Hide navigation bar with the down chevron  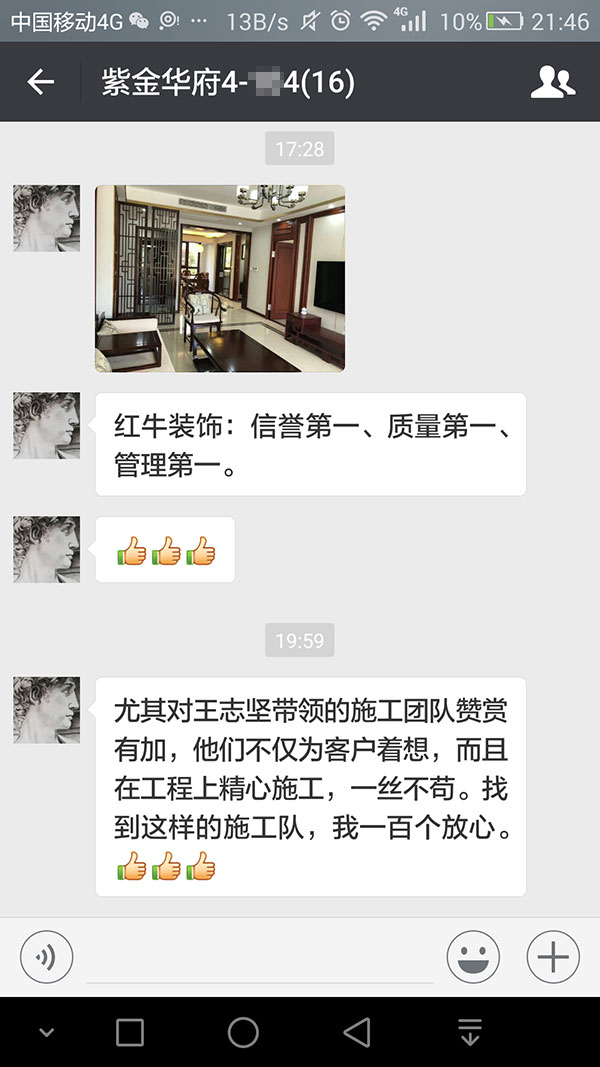pos(46,1032)
